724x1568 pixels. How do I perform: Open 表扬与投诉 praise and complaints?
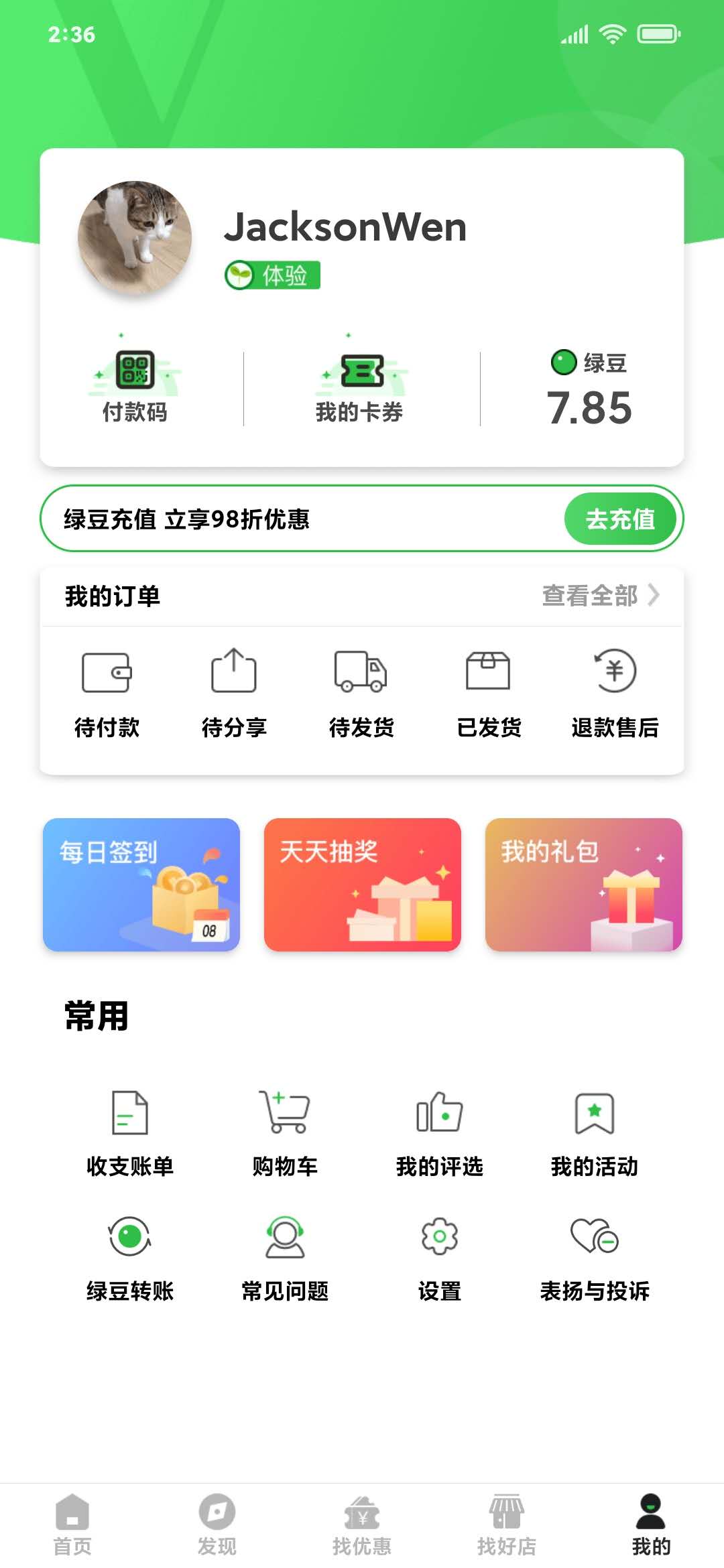coord(594,1260)
